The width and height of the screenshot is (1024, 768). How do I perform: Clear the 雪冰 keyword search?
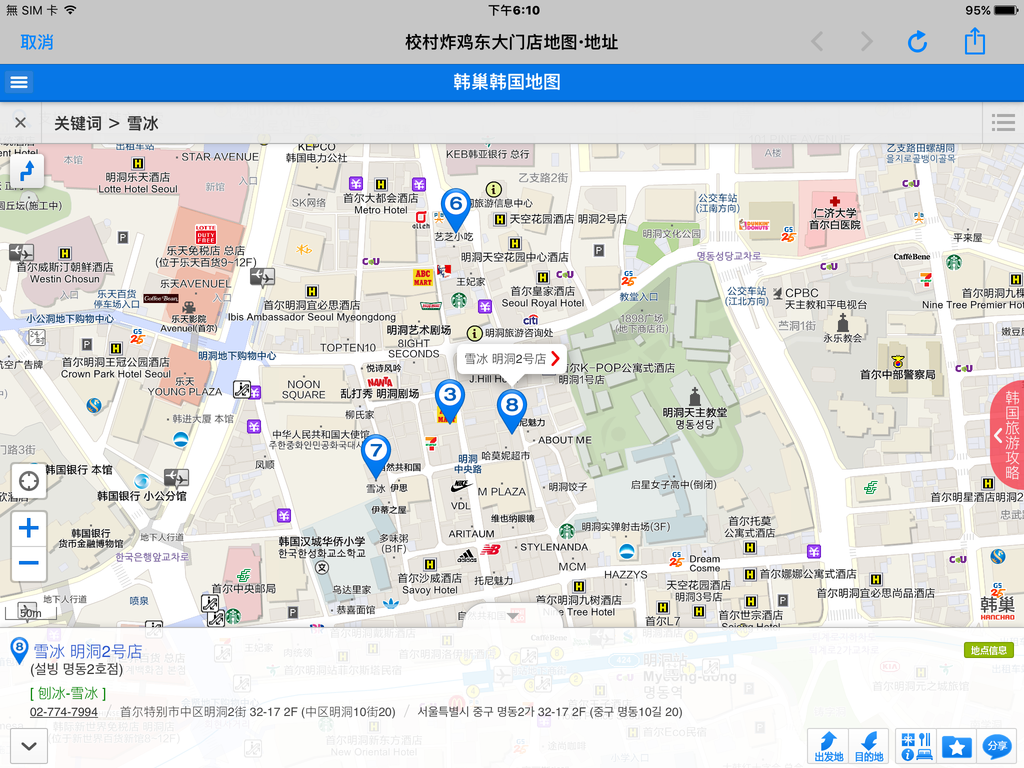[20, 123]
